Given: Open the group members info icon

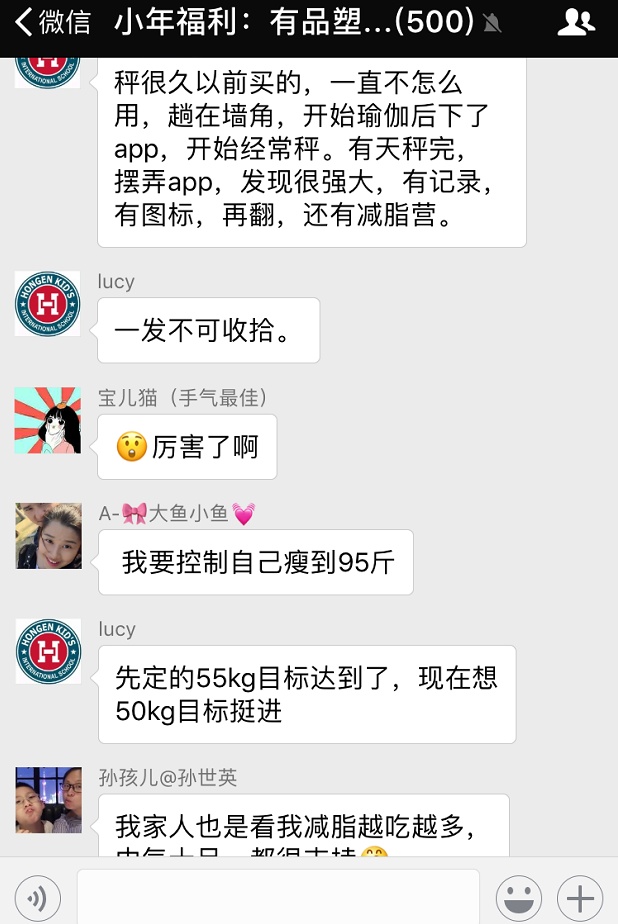Looking at the screenshot, I should (576, 22).
